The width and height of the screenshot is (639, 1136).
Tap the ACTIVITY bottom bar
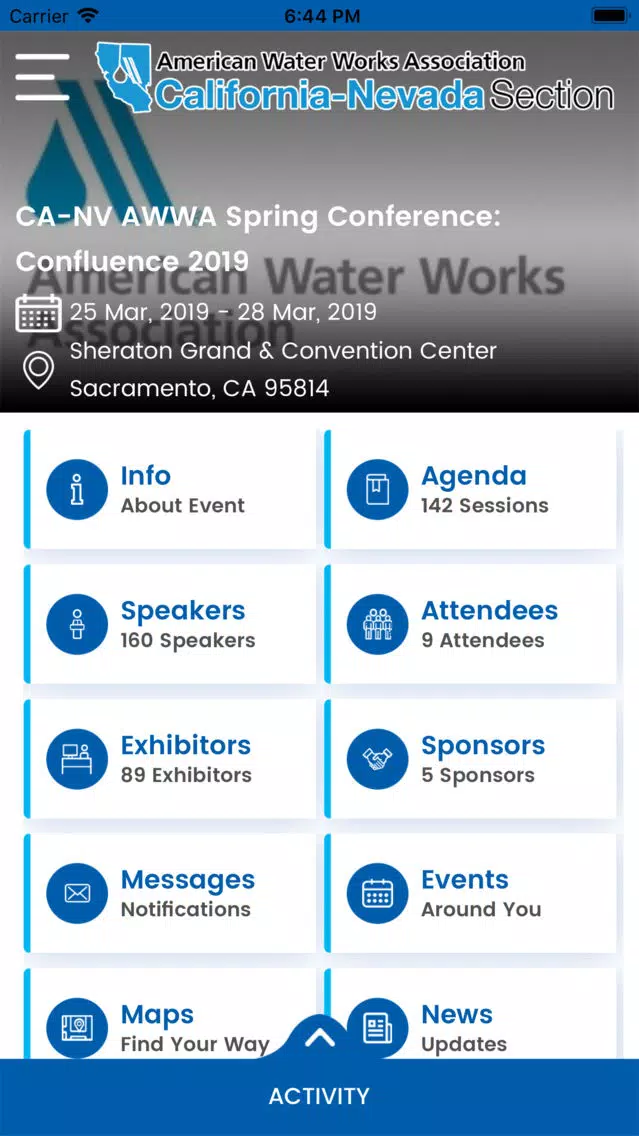click(x=320, y=1097)
